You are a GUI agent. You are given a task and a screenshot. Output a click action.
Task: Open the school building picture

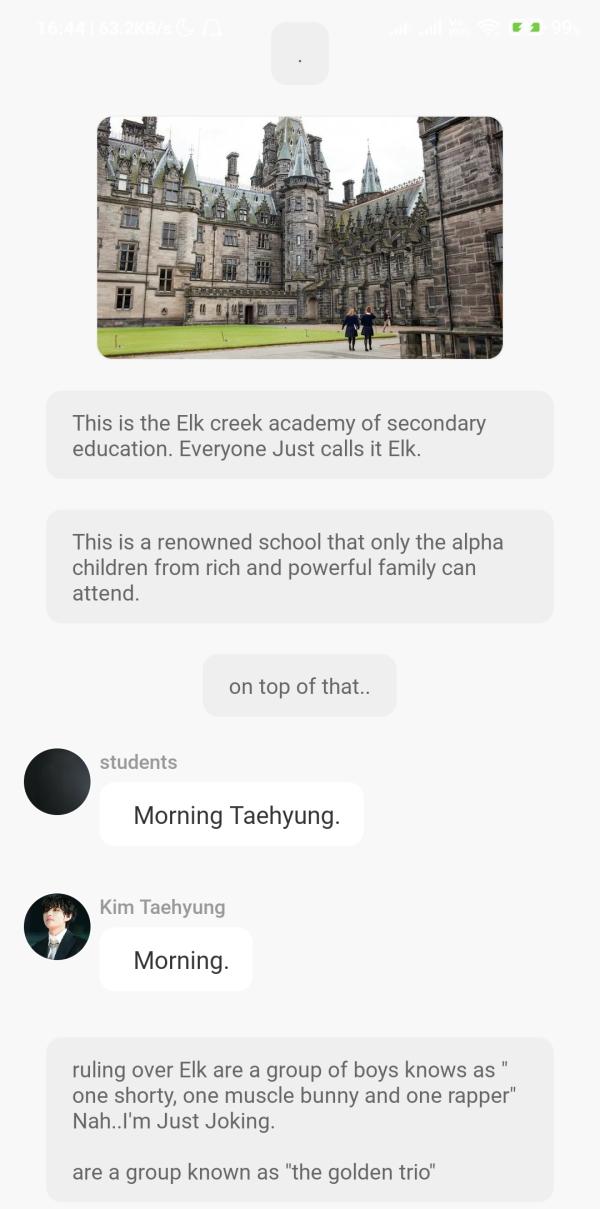299,237
